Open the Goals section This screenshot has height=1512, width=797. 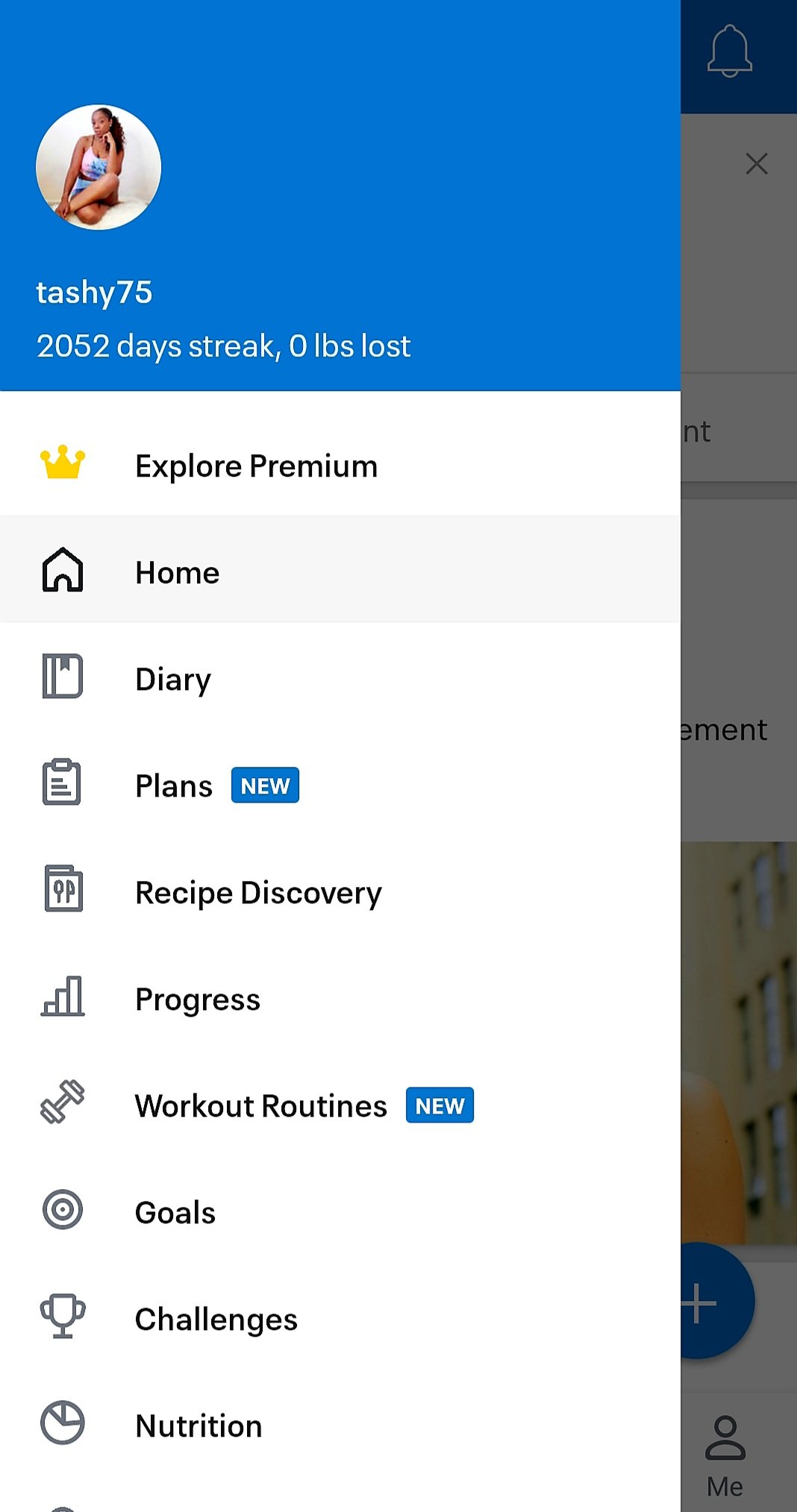[175, 1212]
